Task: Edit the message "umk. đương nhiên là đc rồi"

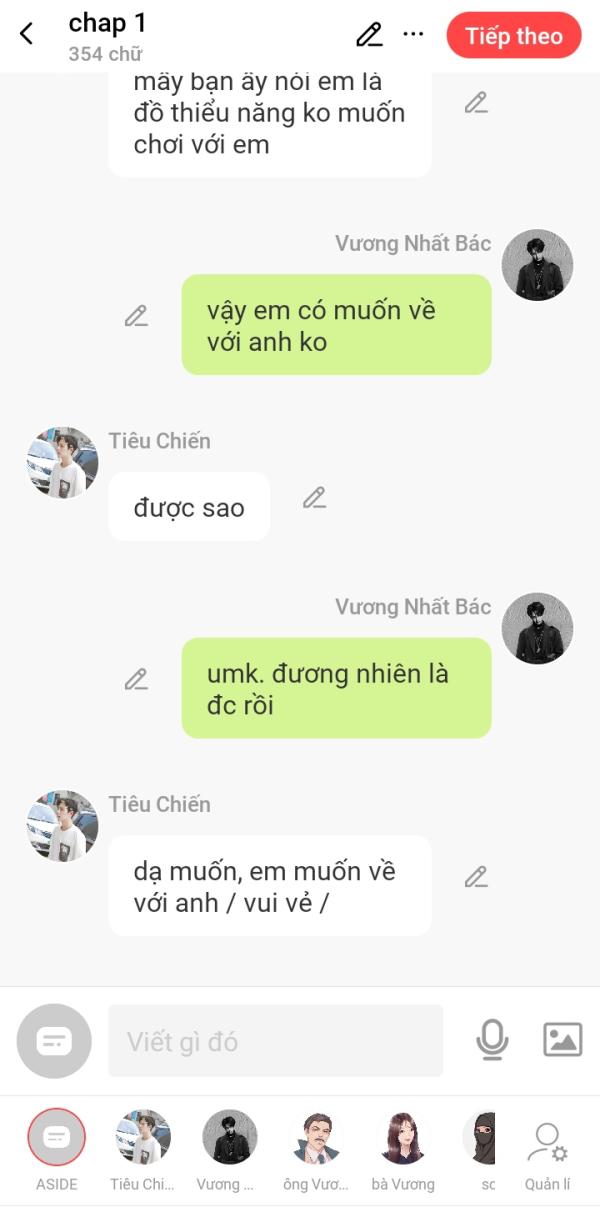Action: click(136, 679)
